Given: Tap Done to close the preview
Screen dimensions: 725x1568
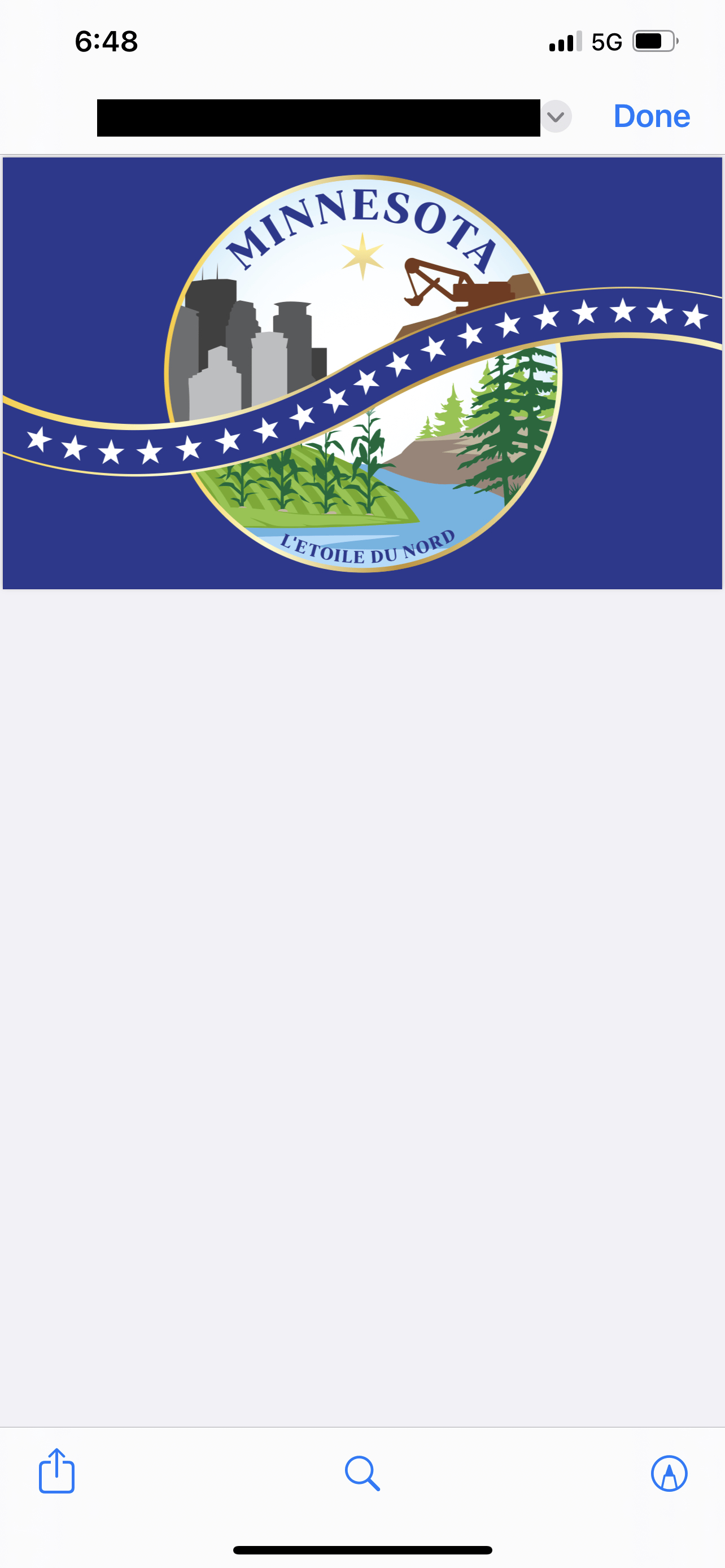Looking at the screenshot, I should pos(650,116).
